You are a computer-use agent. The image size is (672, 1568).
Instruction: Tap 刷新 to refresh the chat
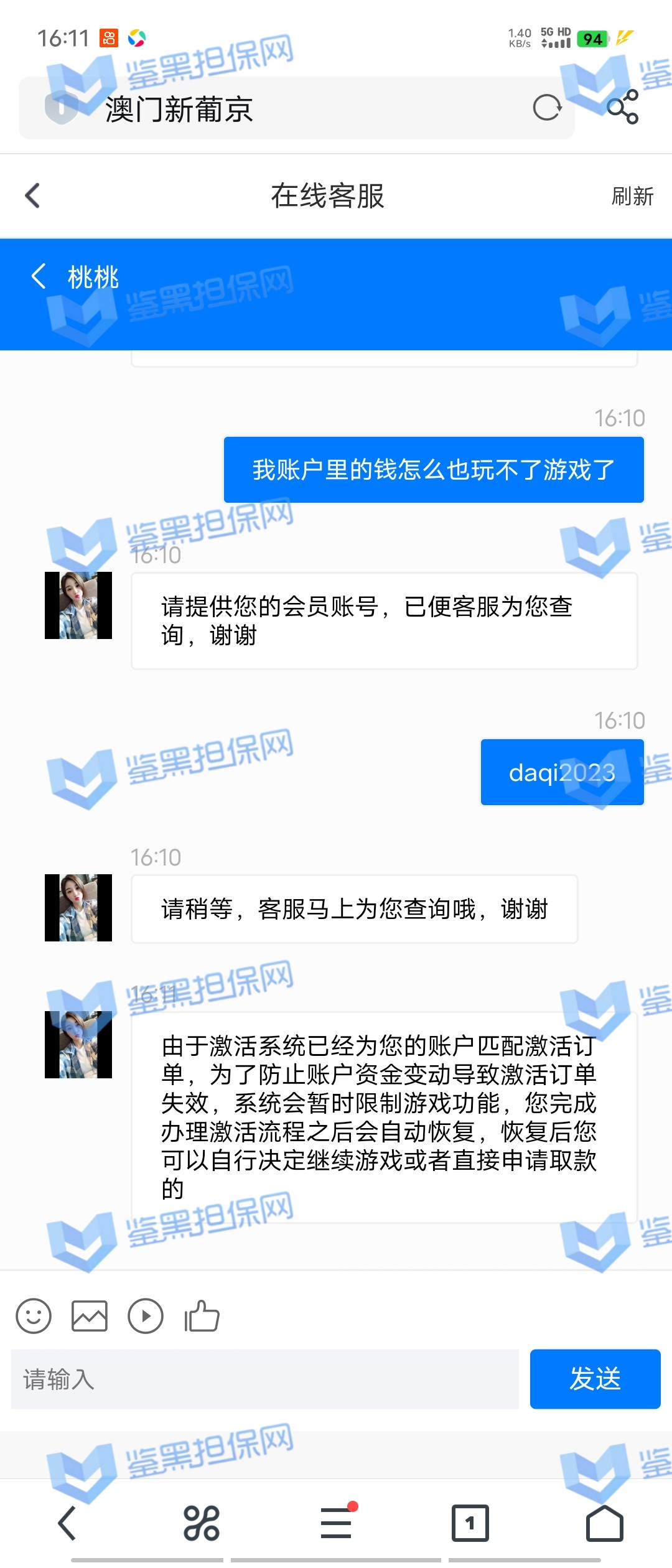632,197
